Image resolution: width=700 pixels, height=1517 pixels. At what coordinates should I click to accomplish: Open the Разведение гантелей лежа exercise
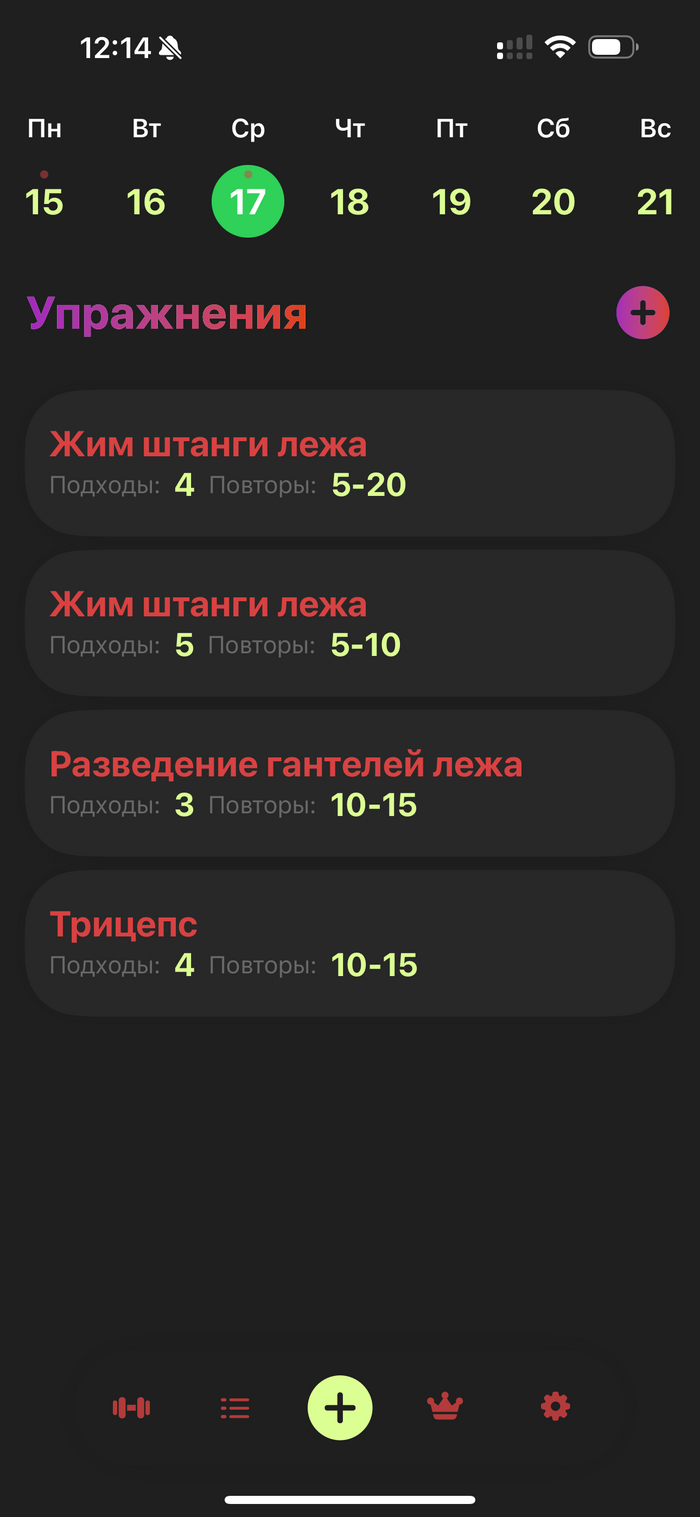[x=350, y=783]
